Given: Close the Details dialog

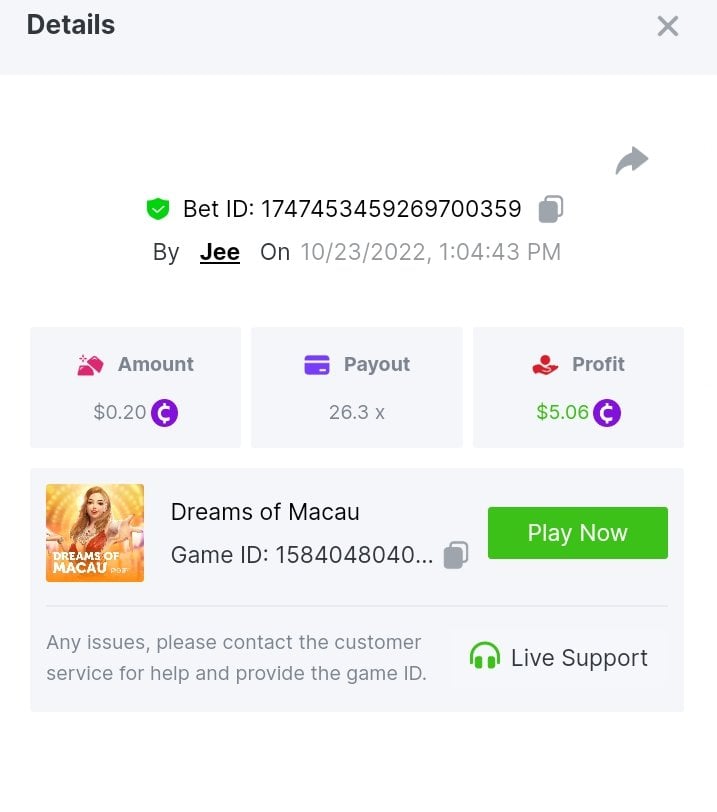Looking at the screenshot, I should coord(667,27).
